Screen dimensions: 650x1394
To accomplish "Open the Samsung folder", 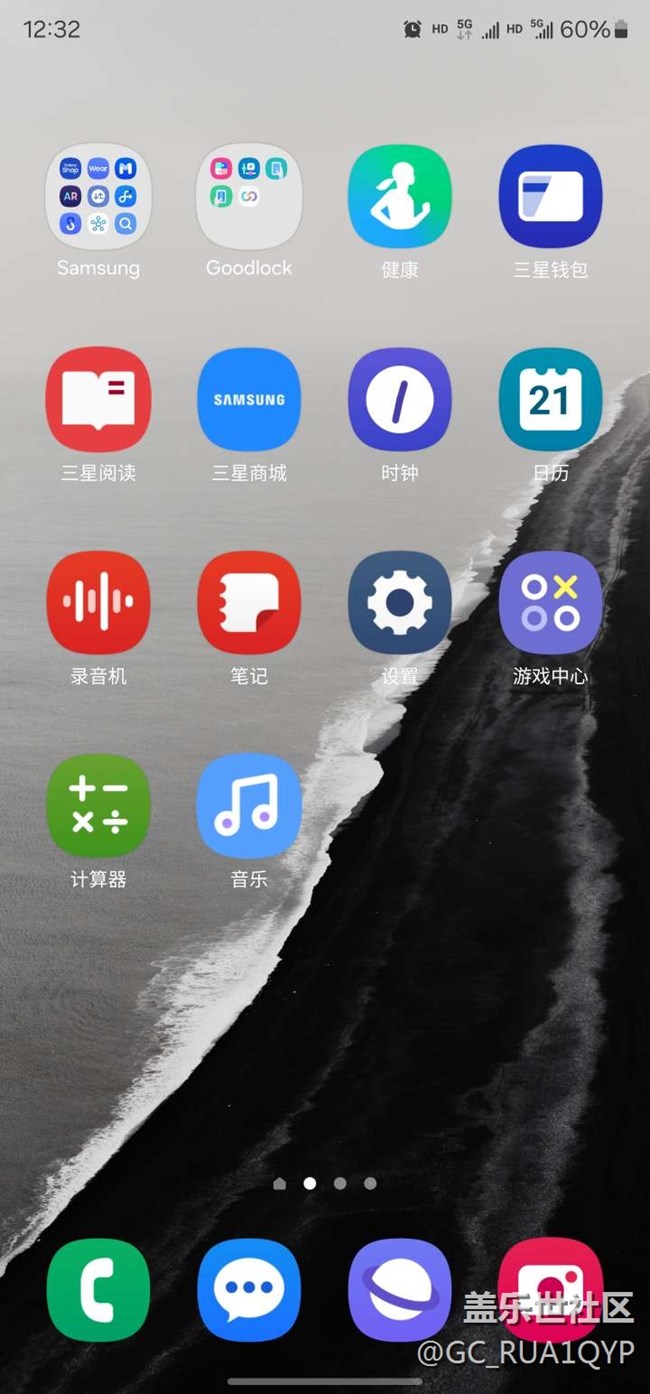I will click(x=98, y=196).
